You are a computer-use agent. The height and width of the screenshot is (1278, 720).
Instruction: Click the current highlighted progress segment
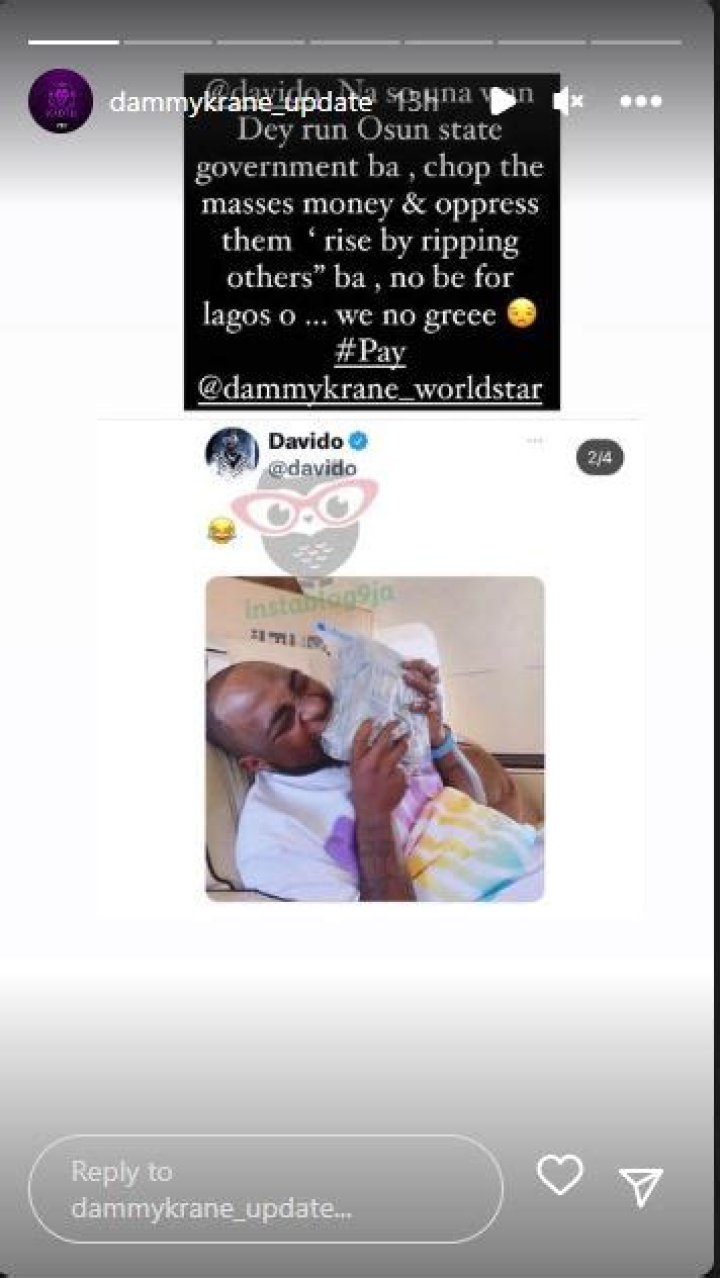pos(75,42)
